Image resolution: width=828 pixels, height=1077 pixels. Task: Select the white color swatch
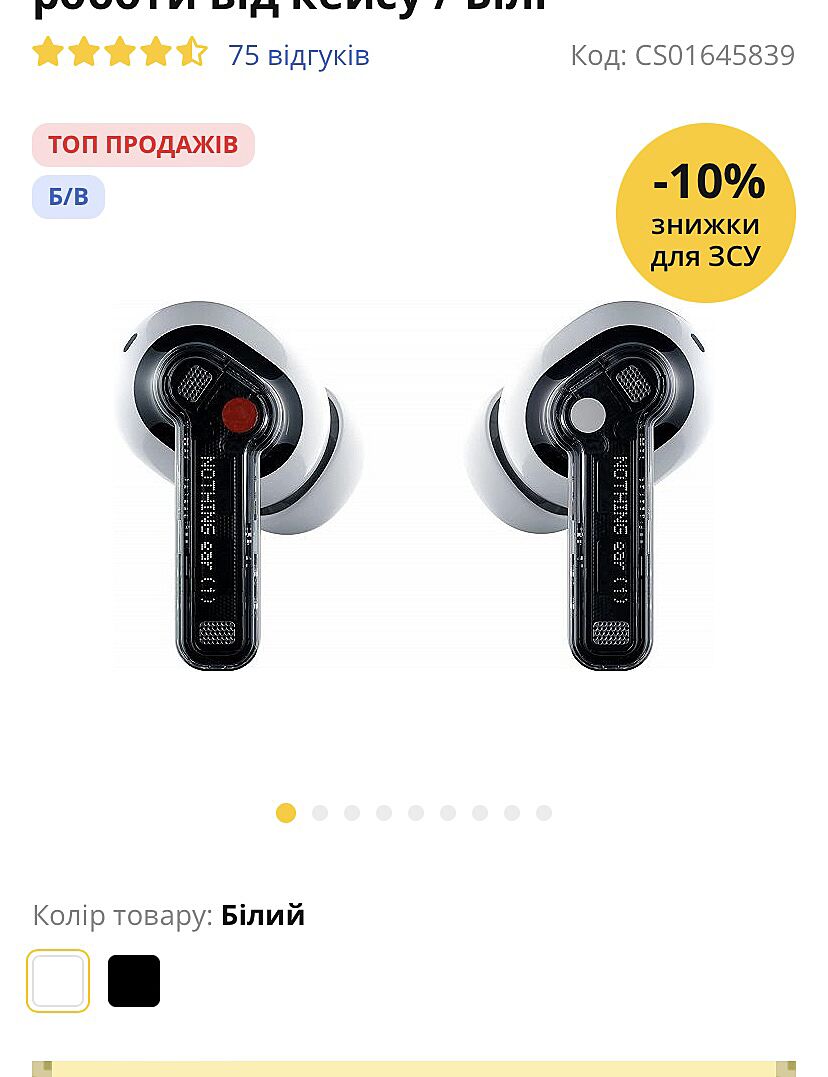[58, 981]
